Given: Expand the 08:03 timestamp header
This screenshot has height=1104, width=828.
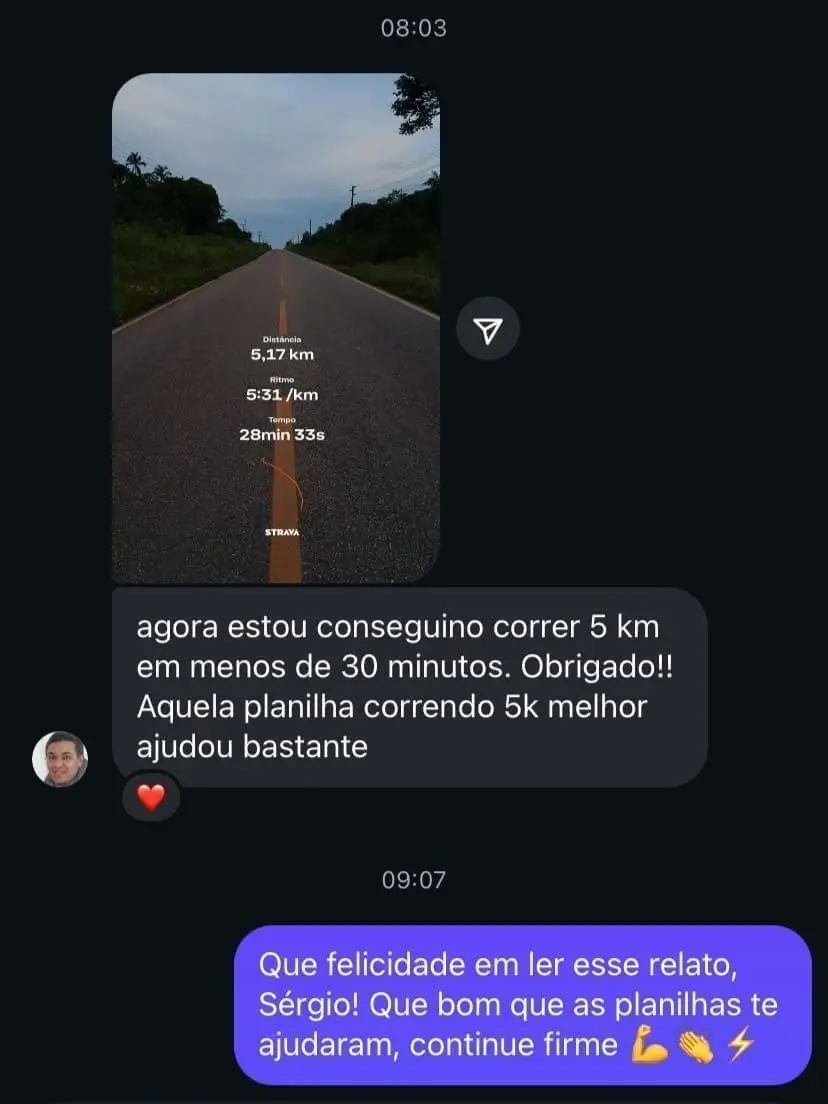Looking at the screenshot, I should point(414,30).
